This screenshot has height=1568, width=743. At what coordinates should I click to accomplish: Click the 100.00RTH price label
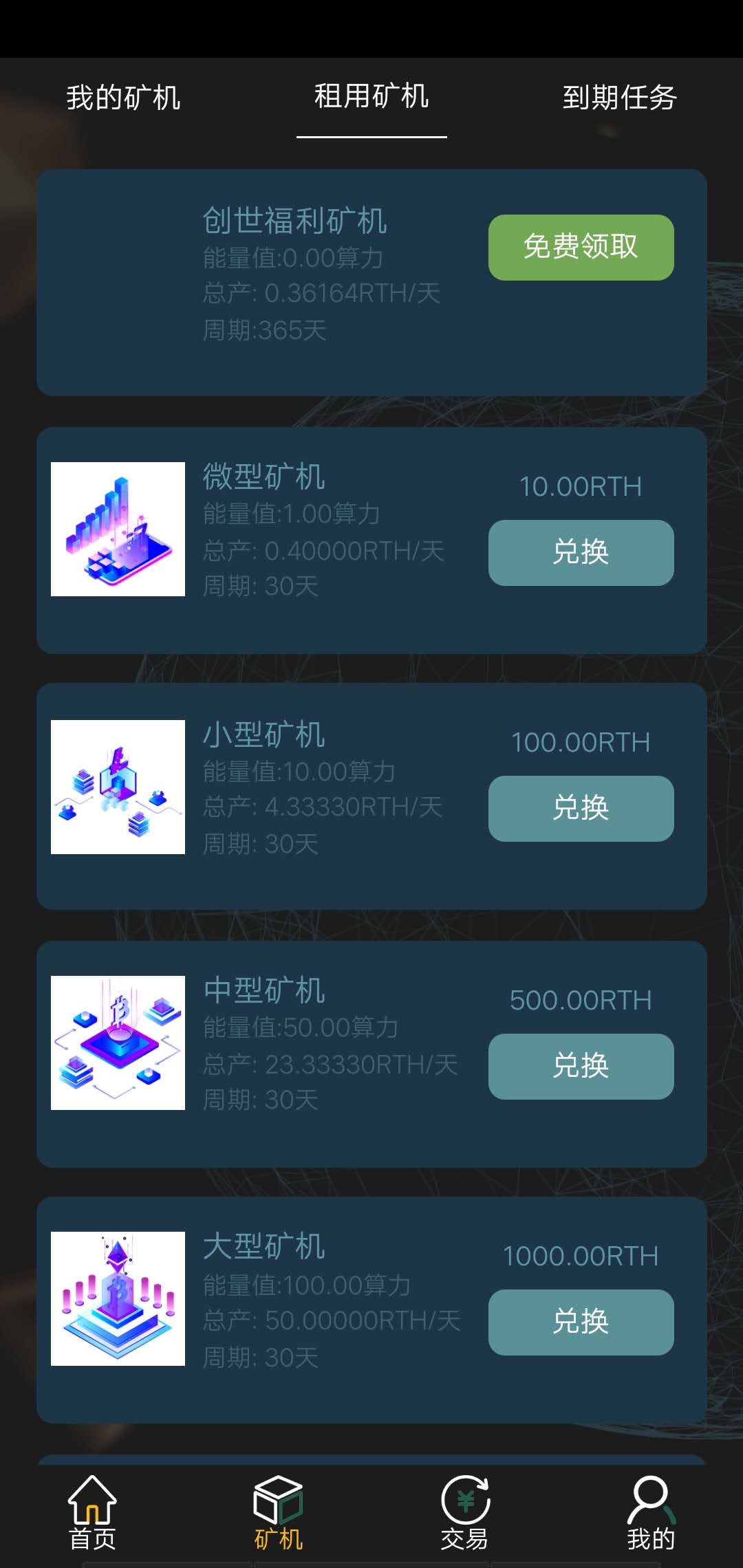click(x=581, y=741)
